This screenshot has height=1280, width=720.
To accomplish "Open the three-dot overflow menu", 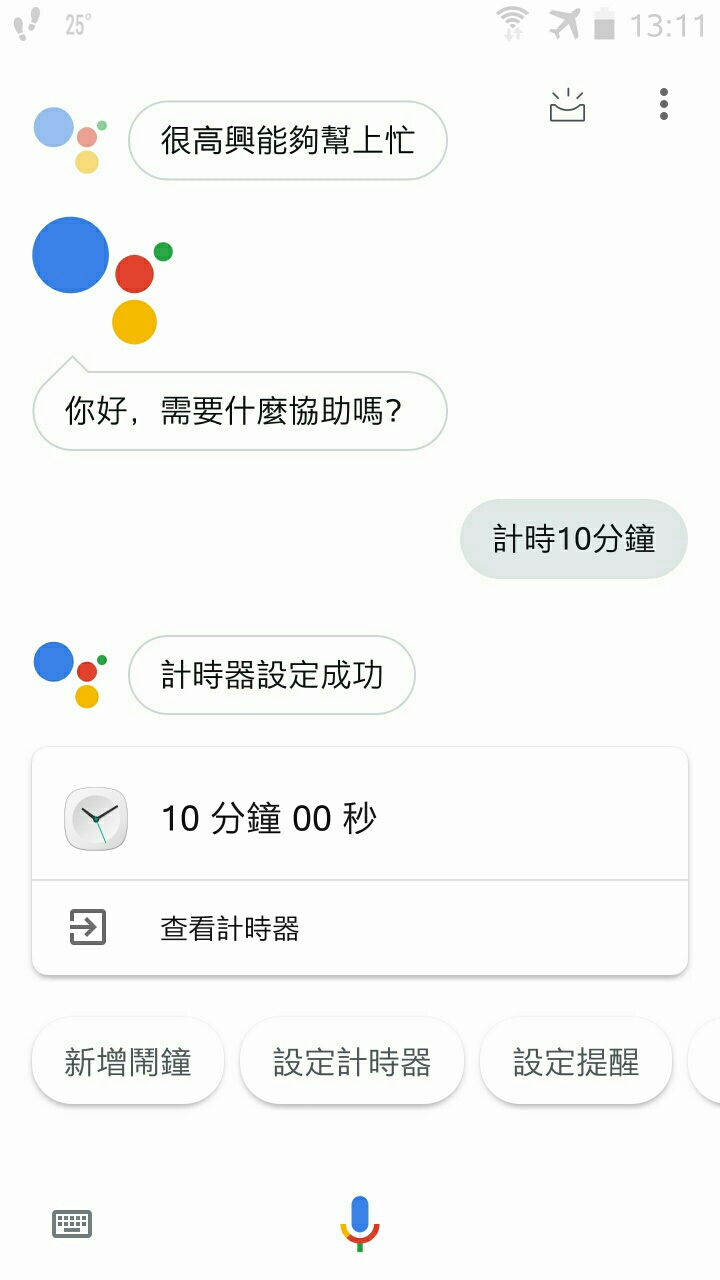I will pos(664,104).
